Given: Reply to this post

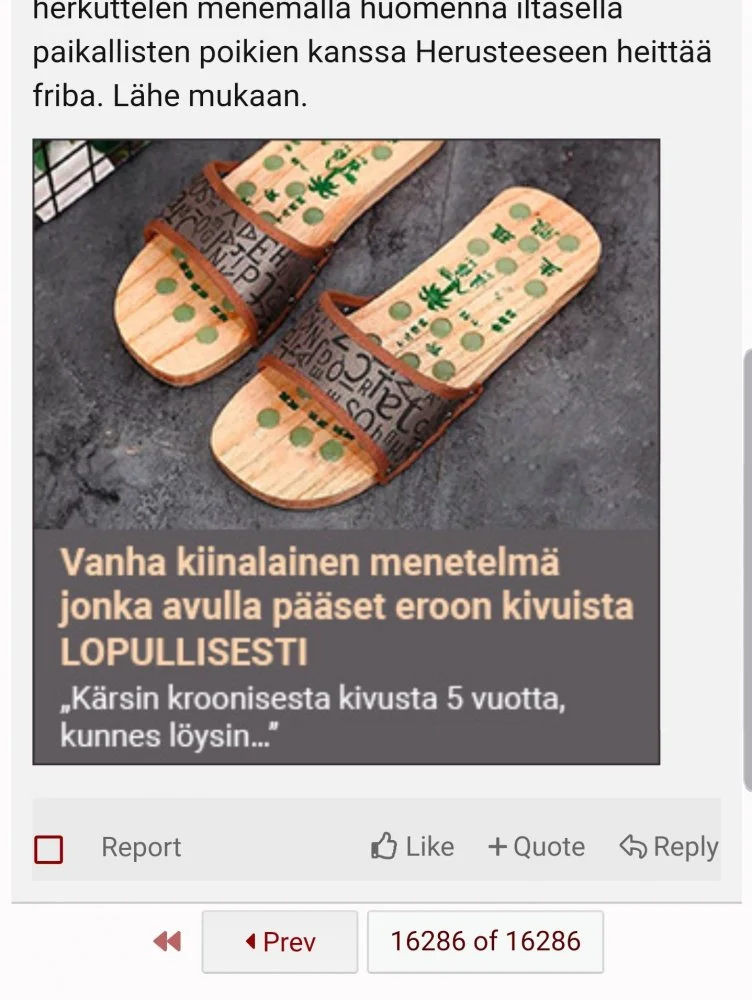Looking at the screenshot, I should (x=668, y=847).
